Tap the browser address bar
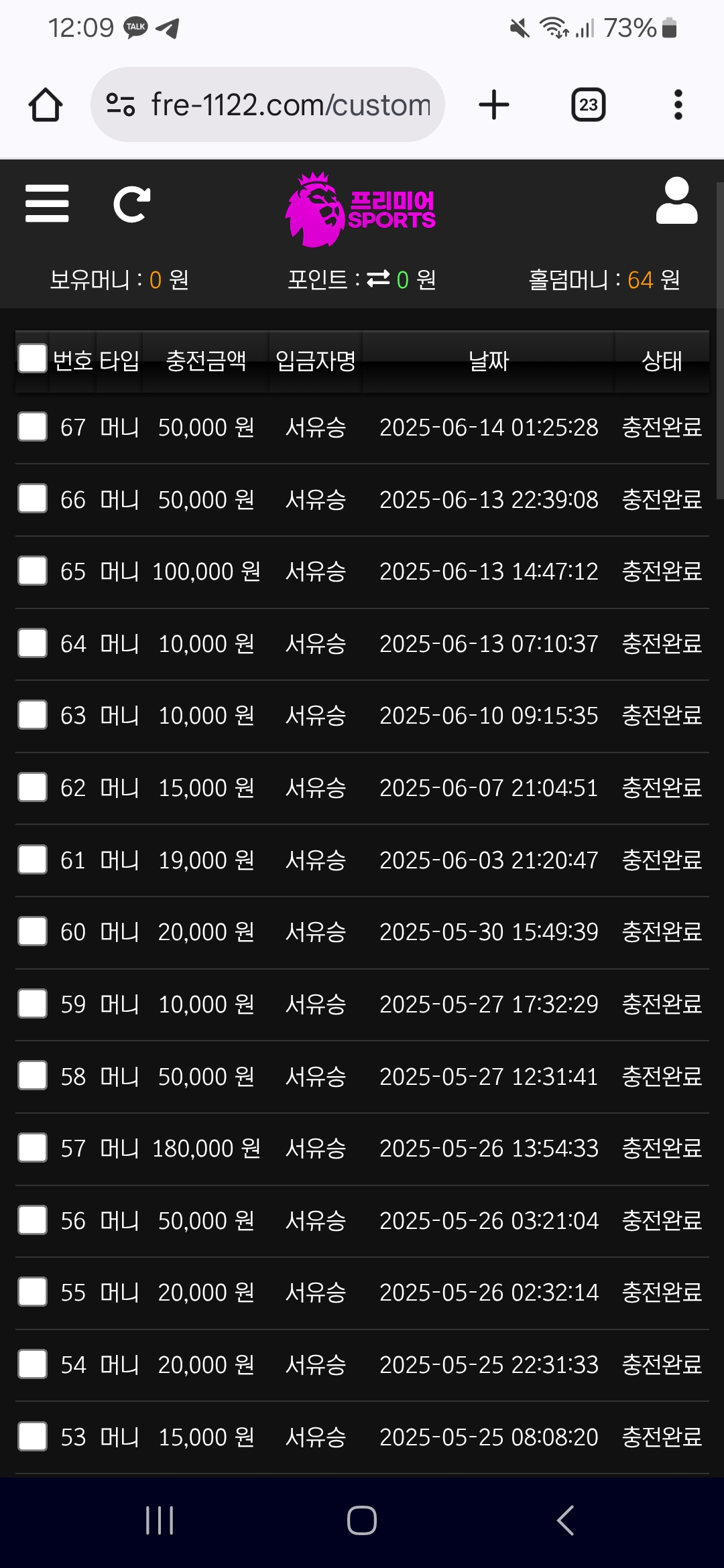Image resolution: width=724 pixels, height=1568 pixels. 268,105
